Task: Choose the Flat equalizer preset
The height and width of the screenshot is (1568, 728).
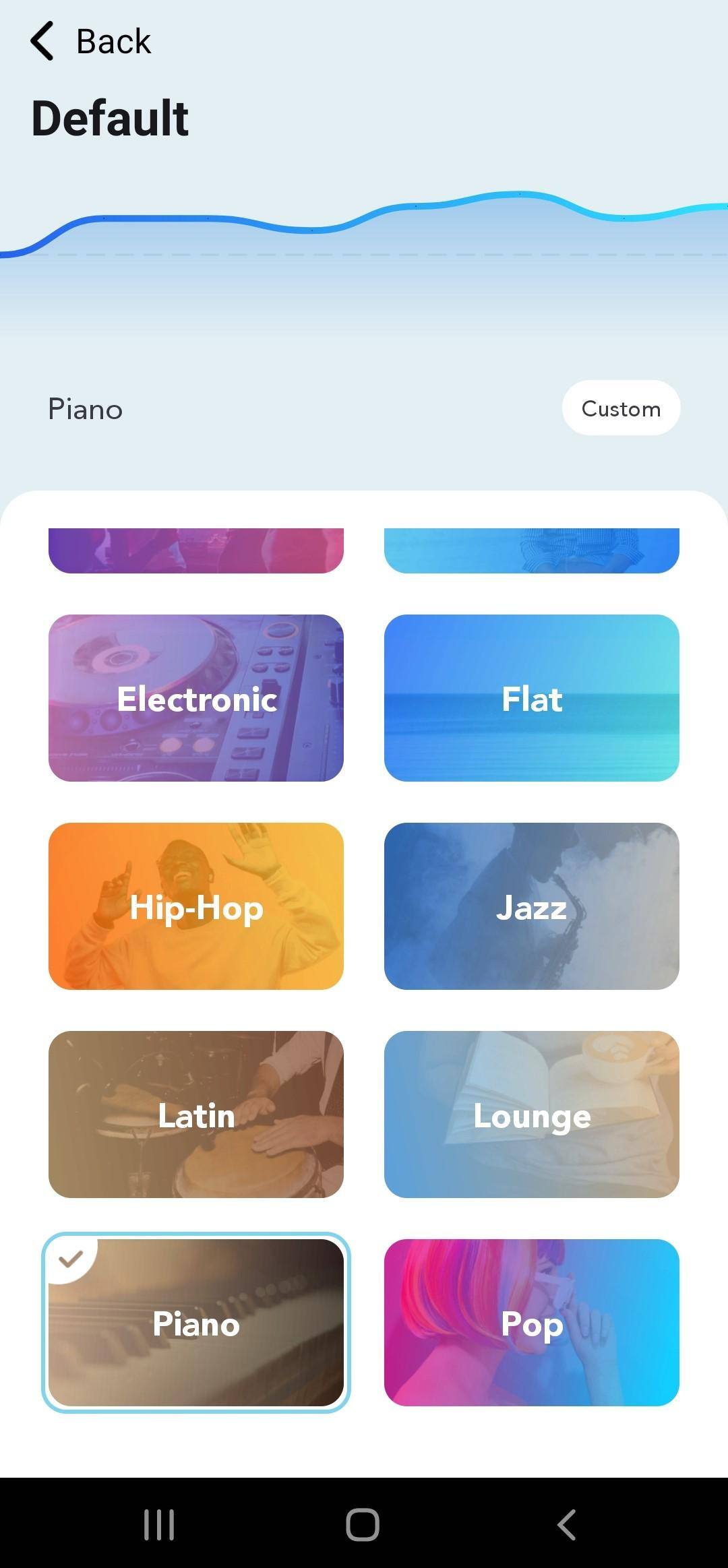Action: point(532,698)
